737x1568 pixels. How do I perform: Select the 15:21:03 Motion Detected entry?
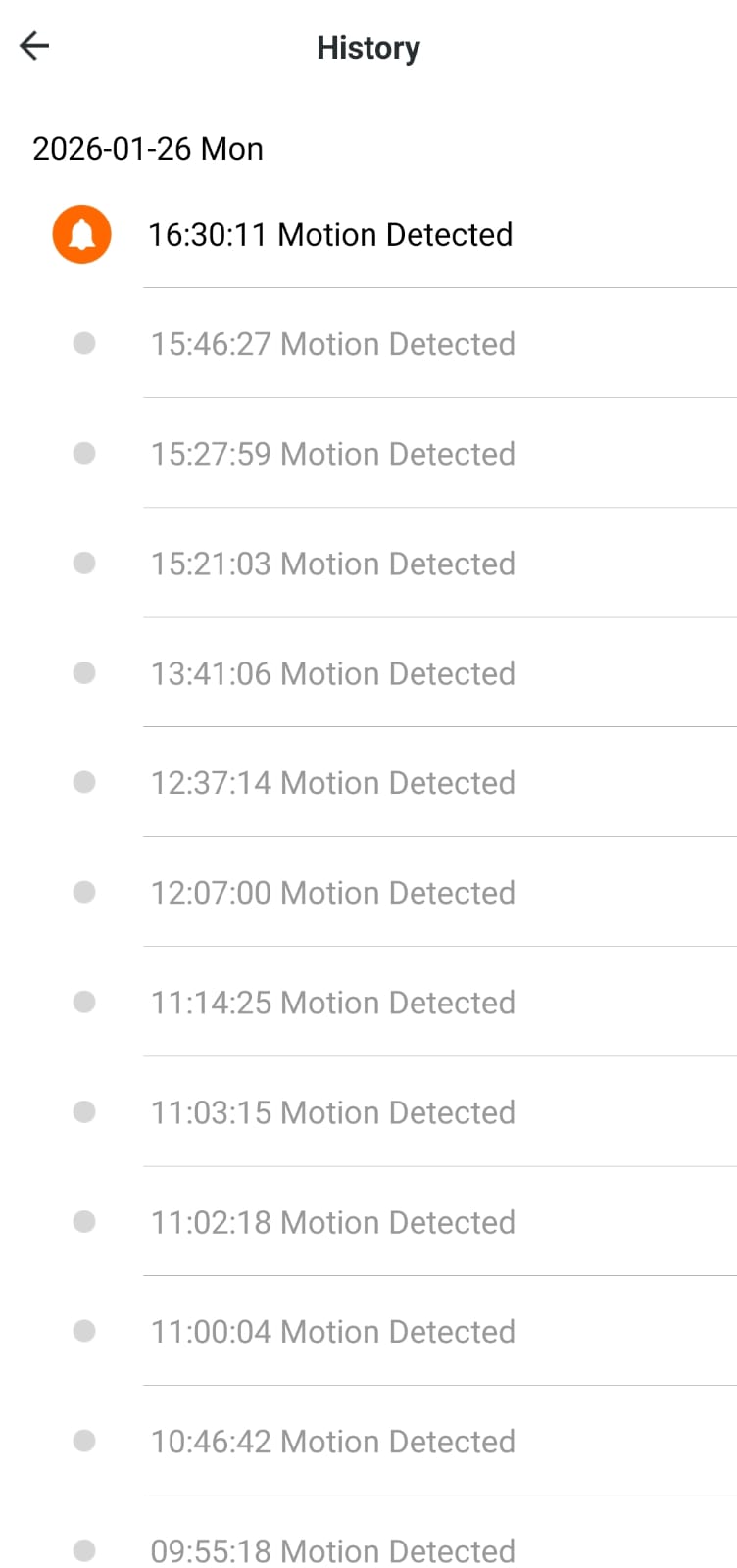tap(333, 563)
